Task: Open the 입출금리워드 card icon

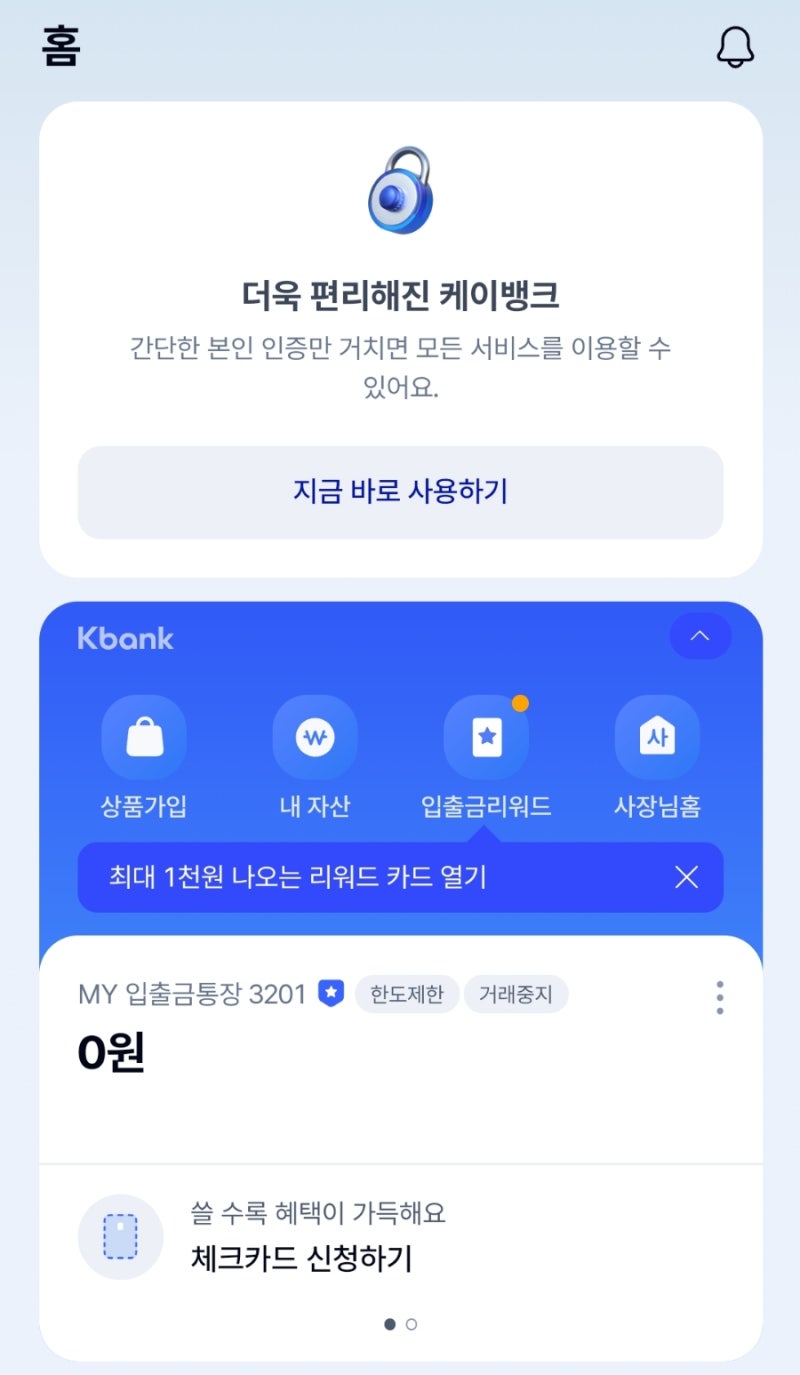Action: coord(488,736)
